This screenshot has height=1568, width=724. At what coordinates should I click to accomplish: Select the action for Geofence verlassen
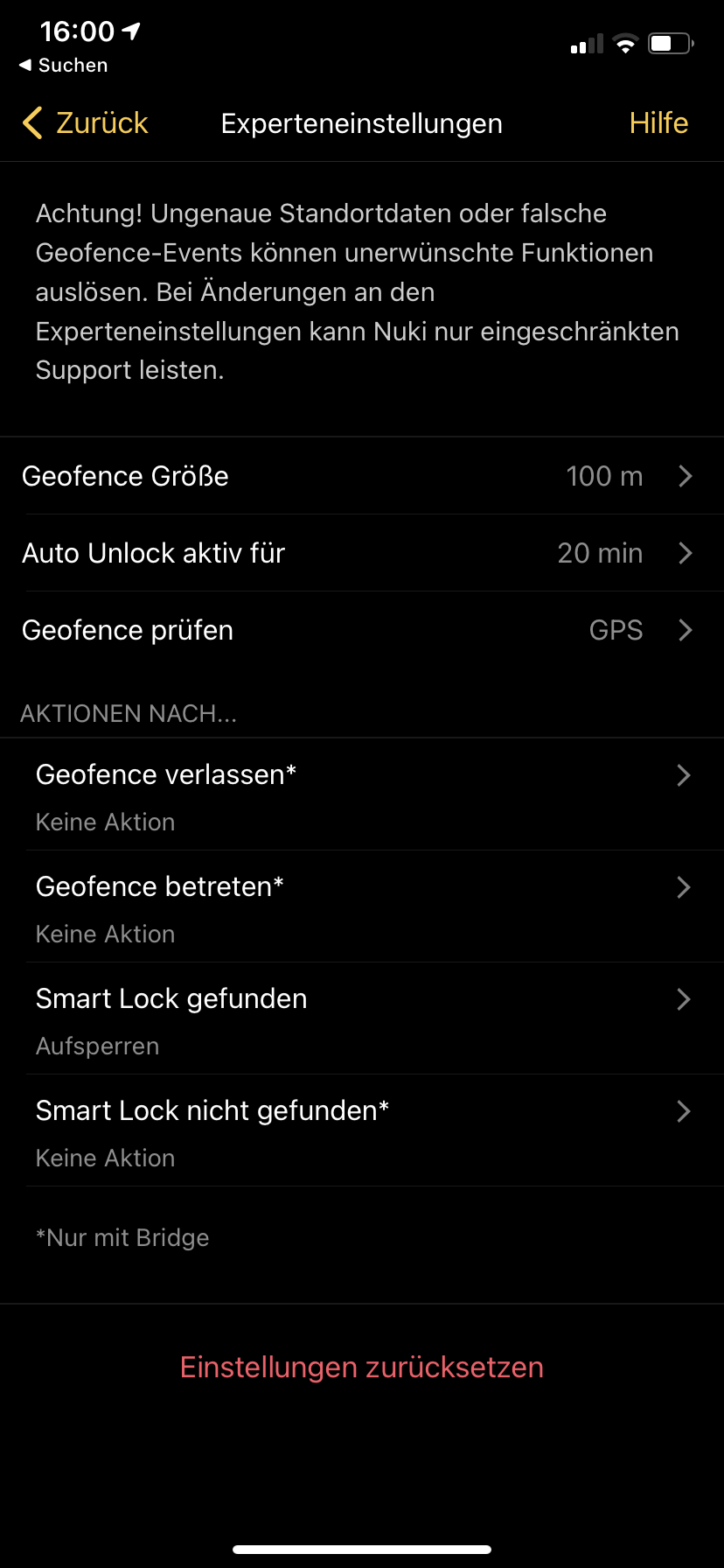[x=362, y=794]
